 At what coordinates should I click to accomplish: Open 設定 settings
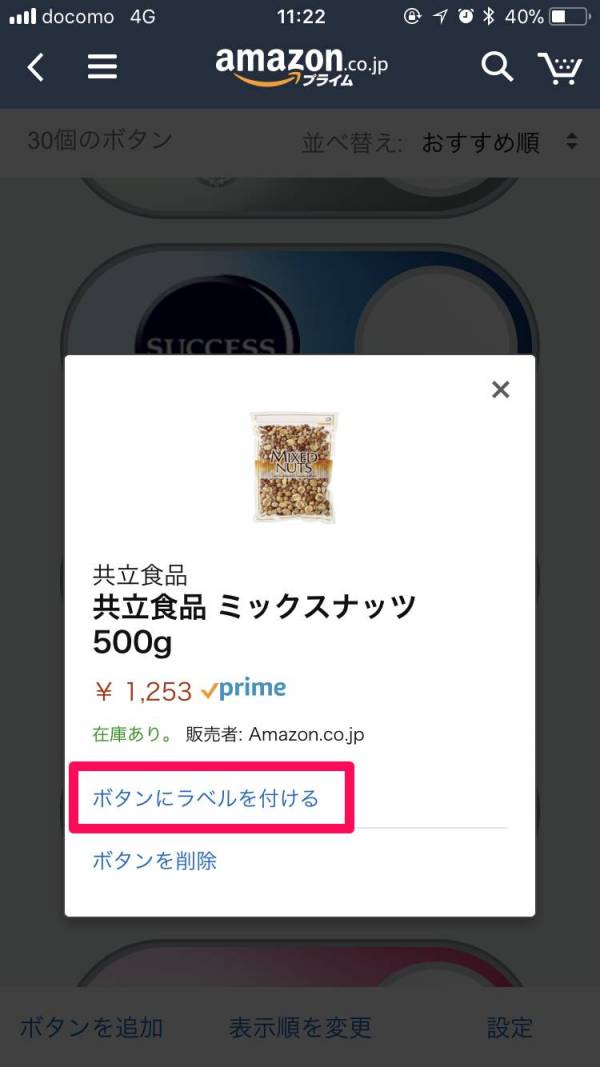pos(509,1026)
